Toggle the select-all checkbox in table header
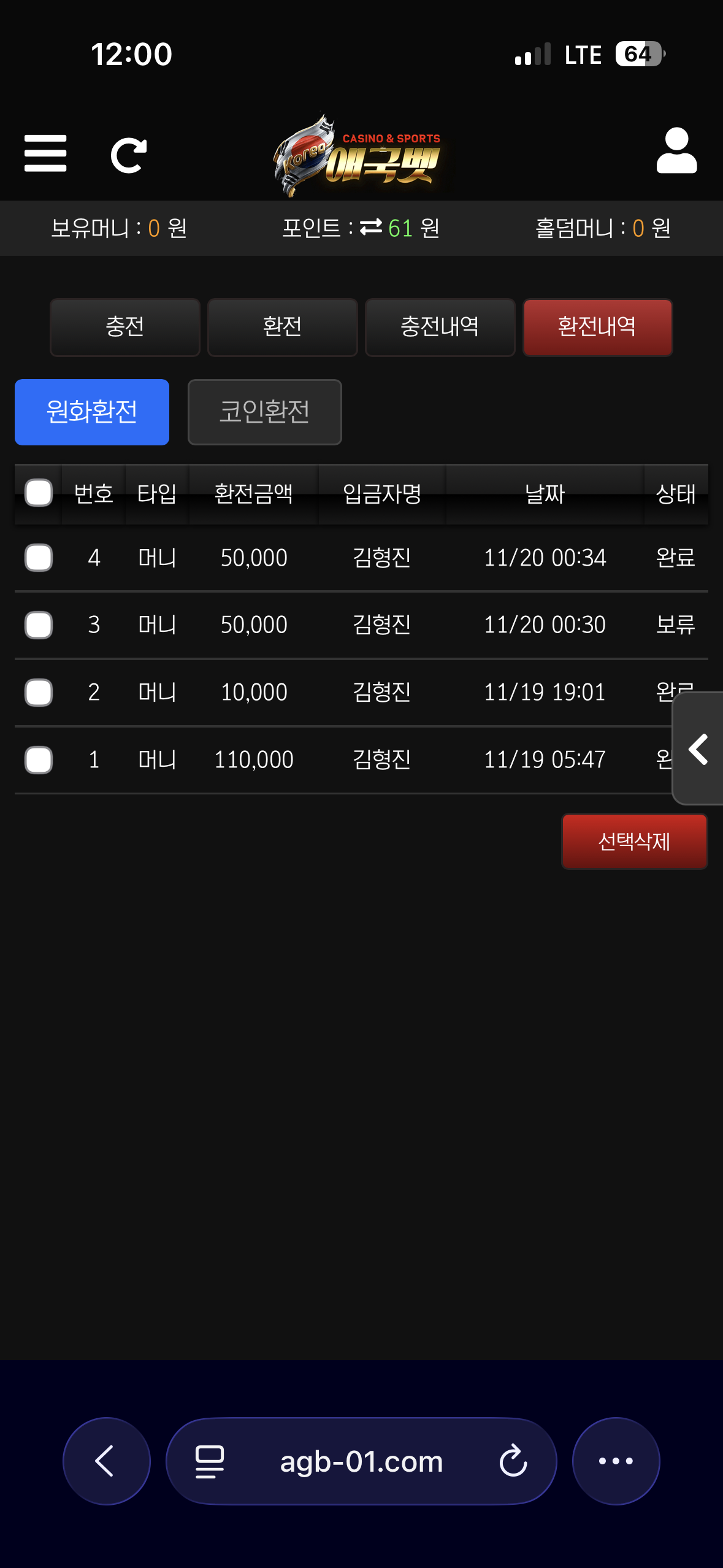This screenshot has width=723, height=1568. pos(39,493)
